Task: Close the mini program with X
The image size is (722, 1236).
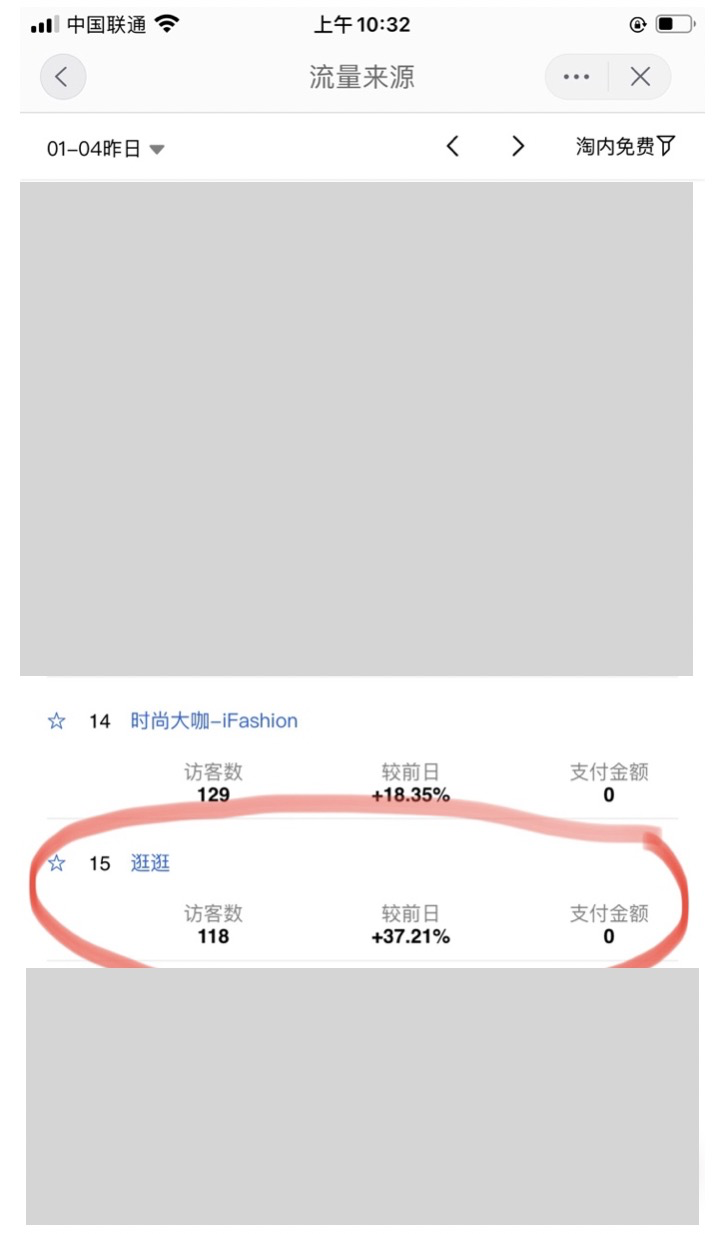Action: point(641,77)
